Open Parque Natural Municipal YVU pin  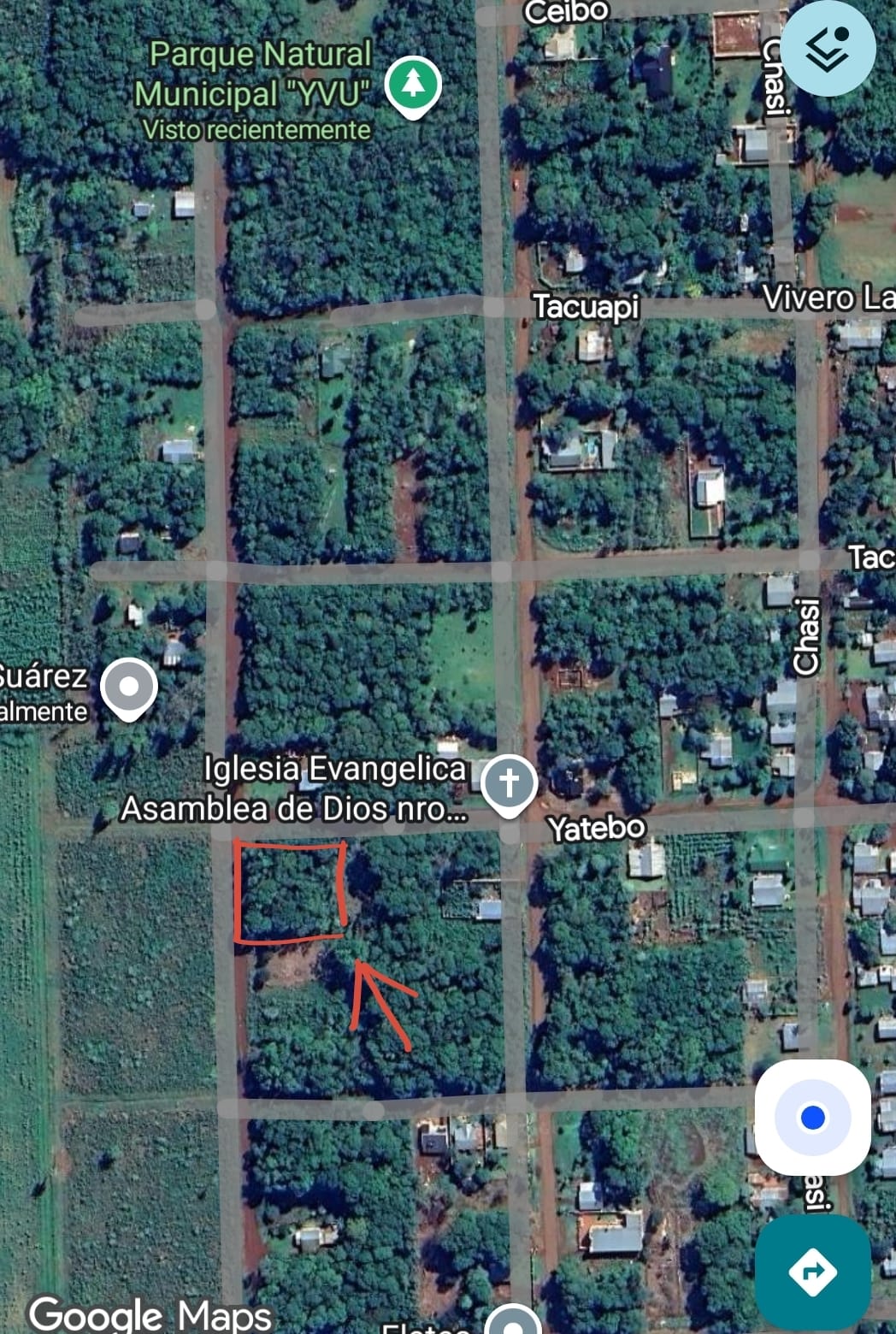click(413, 85)
